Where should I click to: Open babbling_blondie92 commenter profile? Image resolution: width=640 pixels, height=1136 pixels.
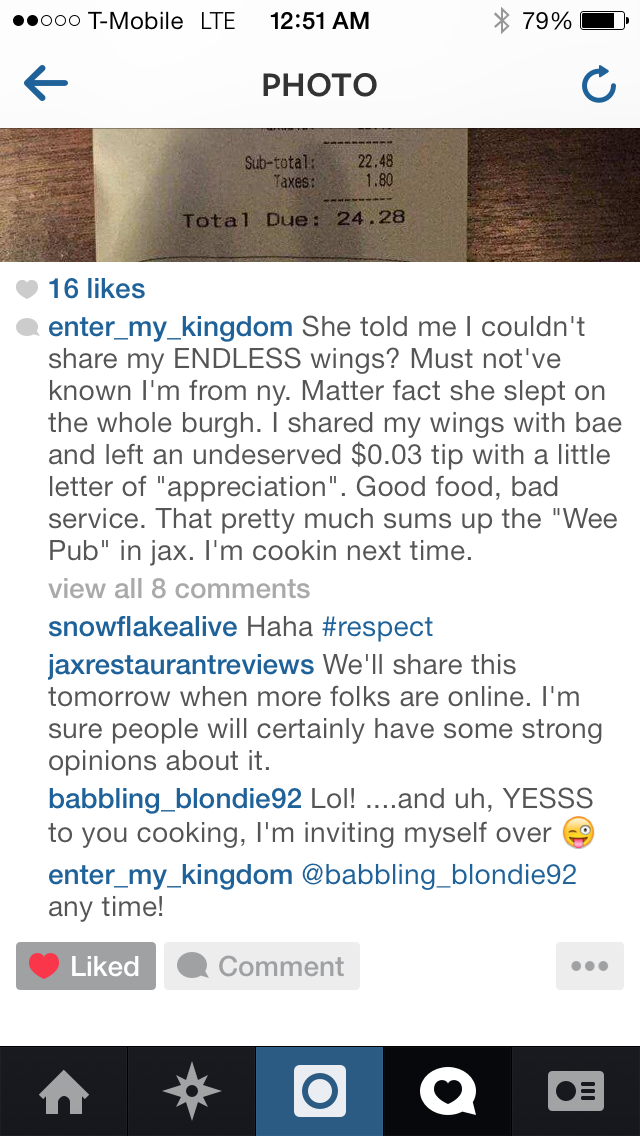[x=174, y=799]
